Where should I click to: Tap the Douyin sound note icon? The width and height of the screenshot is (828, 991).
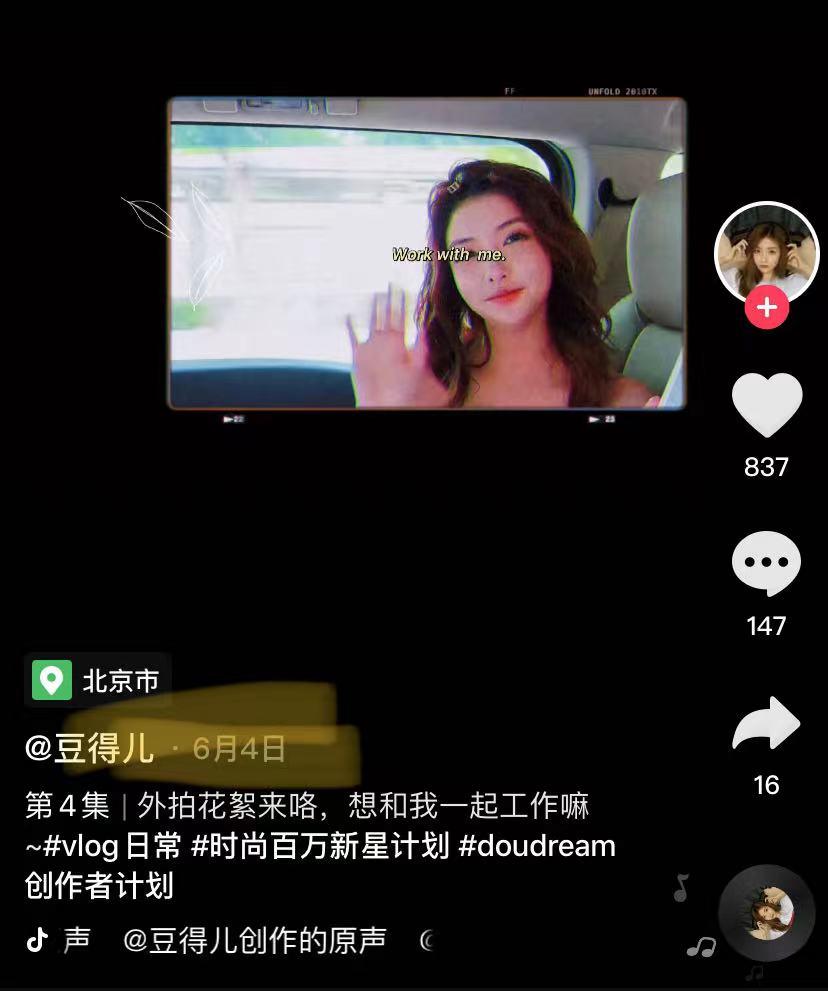(40, 940)
